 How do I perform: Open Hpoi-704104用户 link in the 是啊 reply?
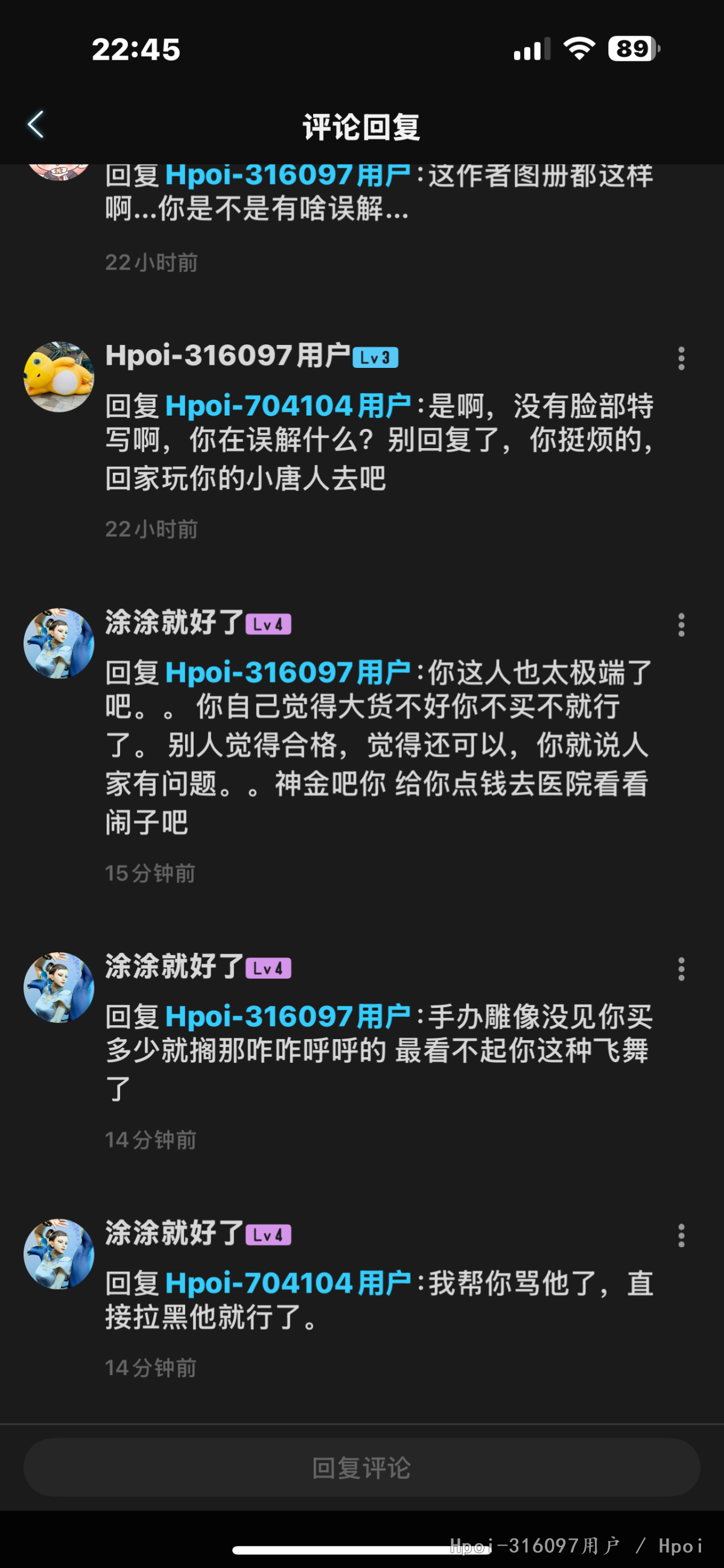point(288,406)
